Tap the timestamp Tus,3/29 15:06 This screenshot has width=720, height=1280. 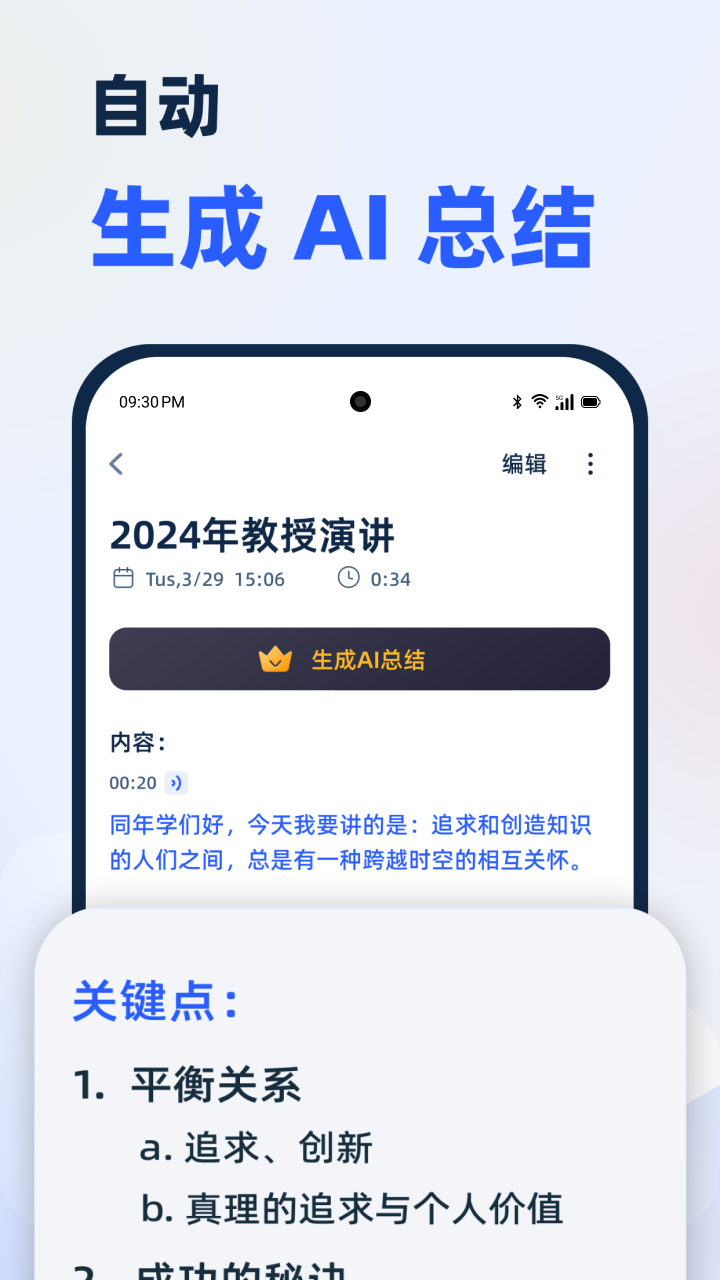click(215, 579)
